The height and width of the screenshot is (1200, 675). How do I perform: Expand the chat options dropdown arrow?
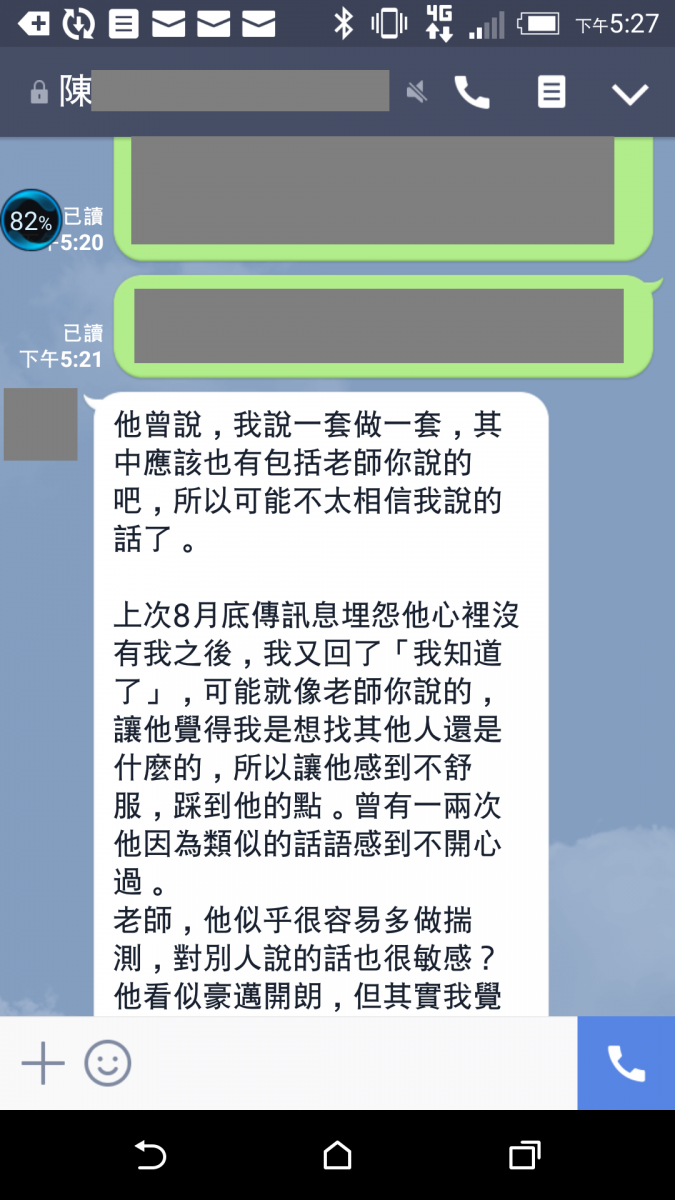coord(630,94)
